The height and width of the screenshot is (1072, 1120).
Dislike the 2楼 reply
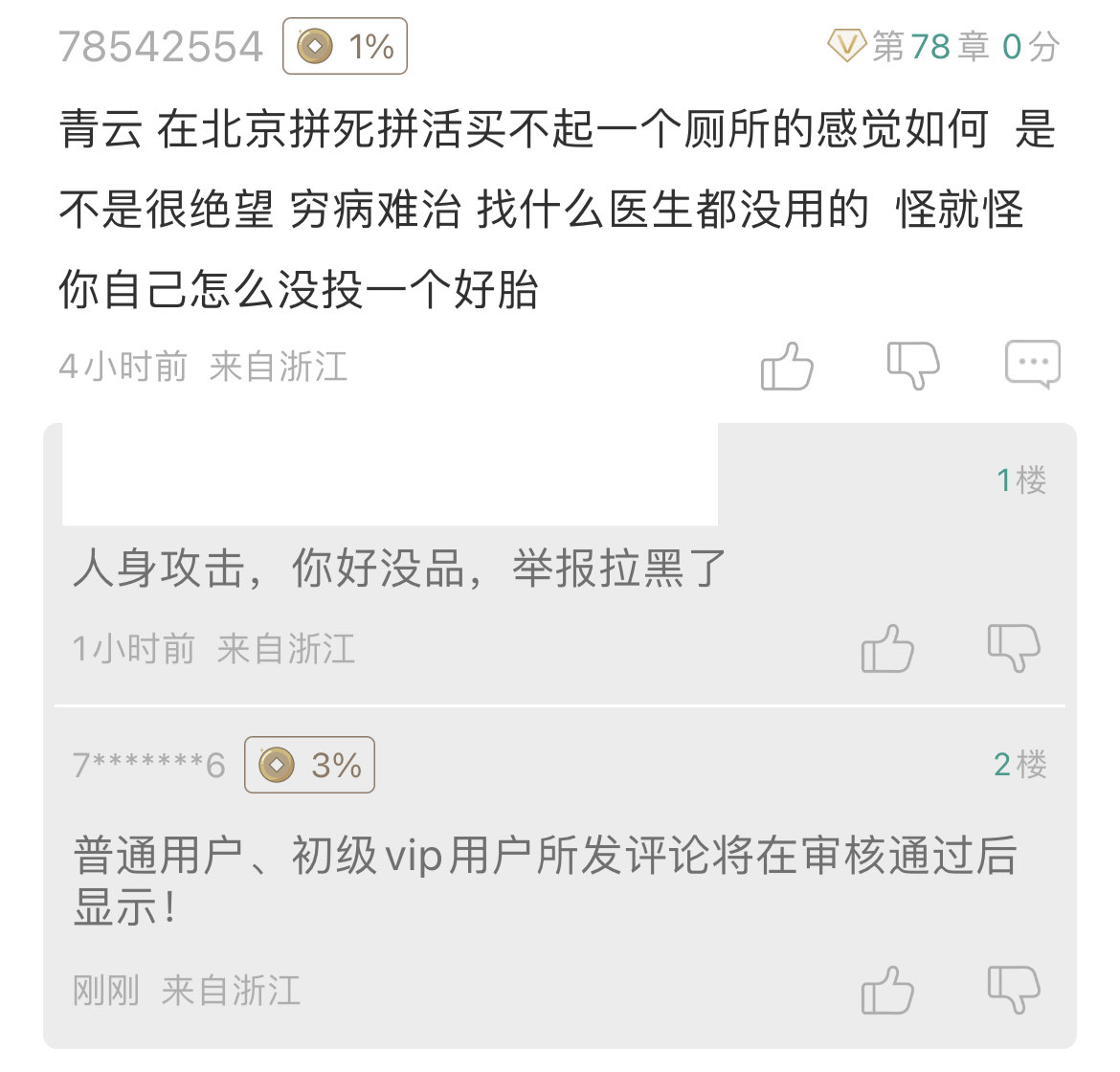[x=1014, y=990]
